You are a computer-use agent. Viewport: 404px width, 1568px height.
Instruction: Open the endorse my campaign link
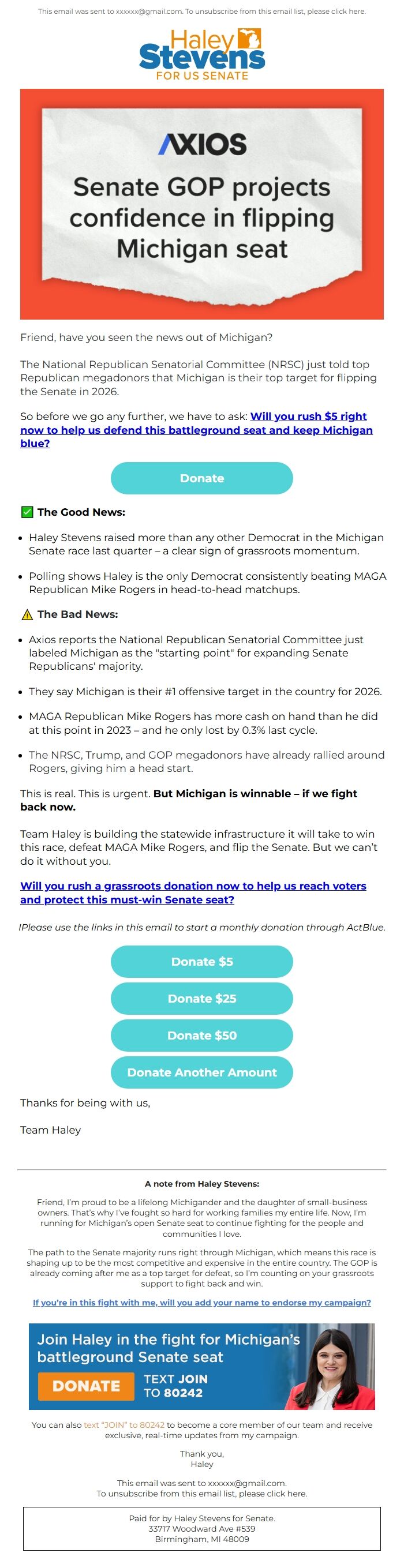201,1302
